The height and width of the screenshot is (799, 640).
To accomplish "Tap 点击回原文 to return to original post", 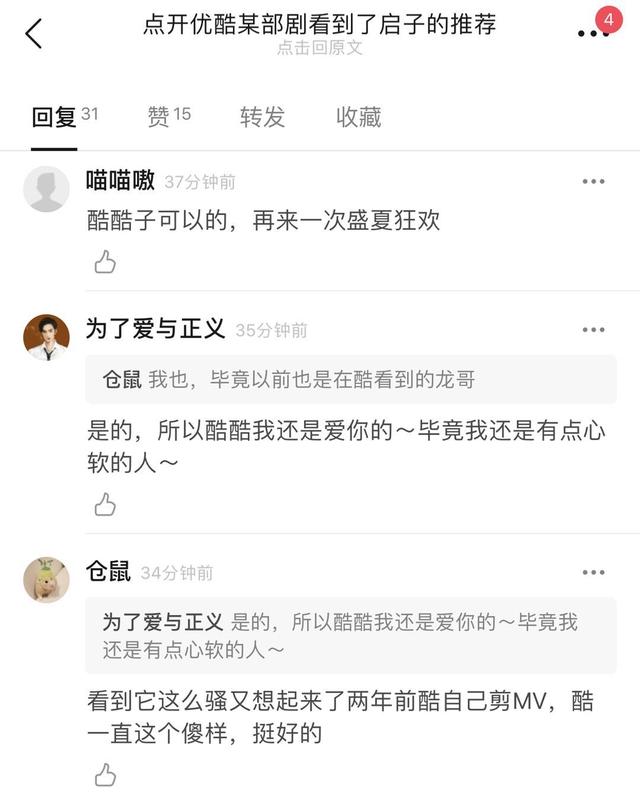I will pyautogui.click(x=319, y=49).
